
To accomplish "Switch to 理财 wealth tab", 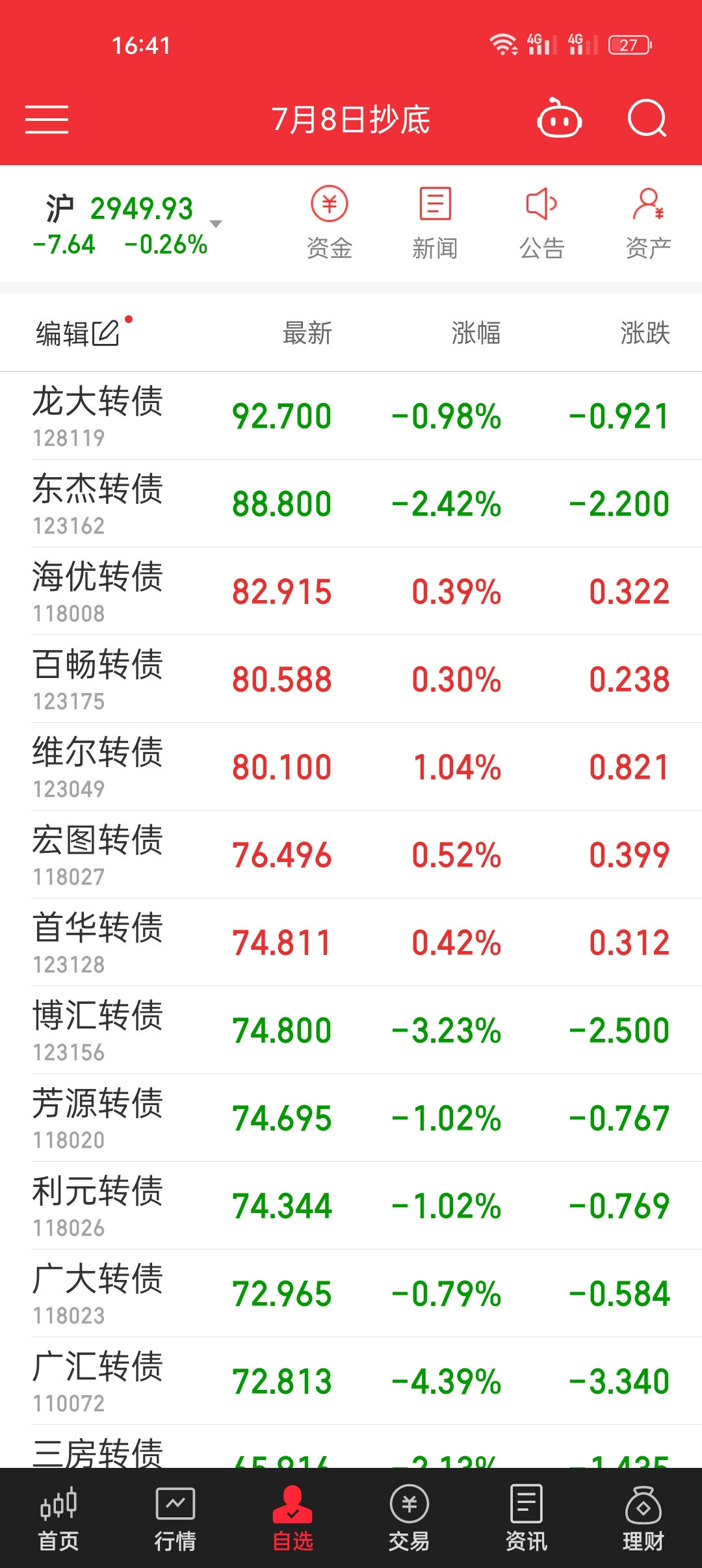I will click(643, 1519).
